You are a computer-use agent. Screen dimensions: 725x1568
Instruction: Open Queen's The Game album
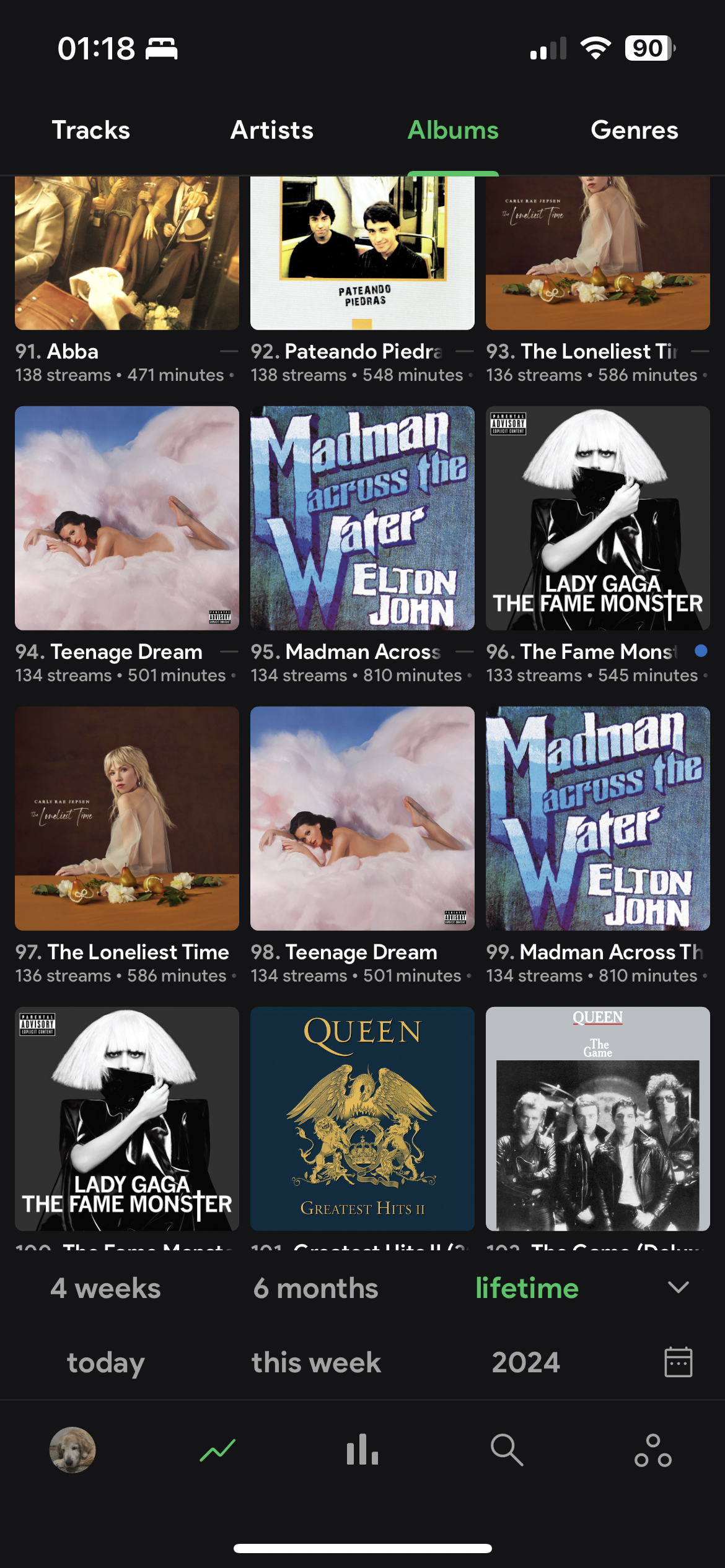(597, 1118)
